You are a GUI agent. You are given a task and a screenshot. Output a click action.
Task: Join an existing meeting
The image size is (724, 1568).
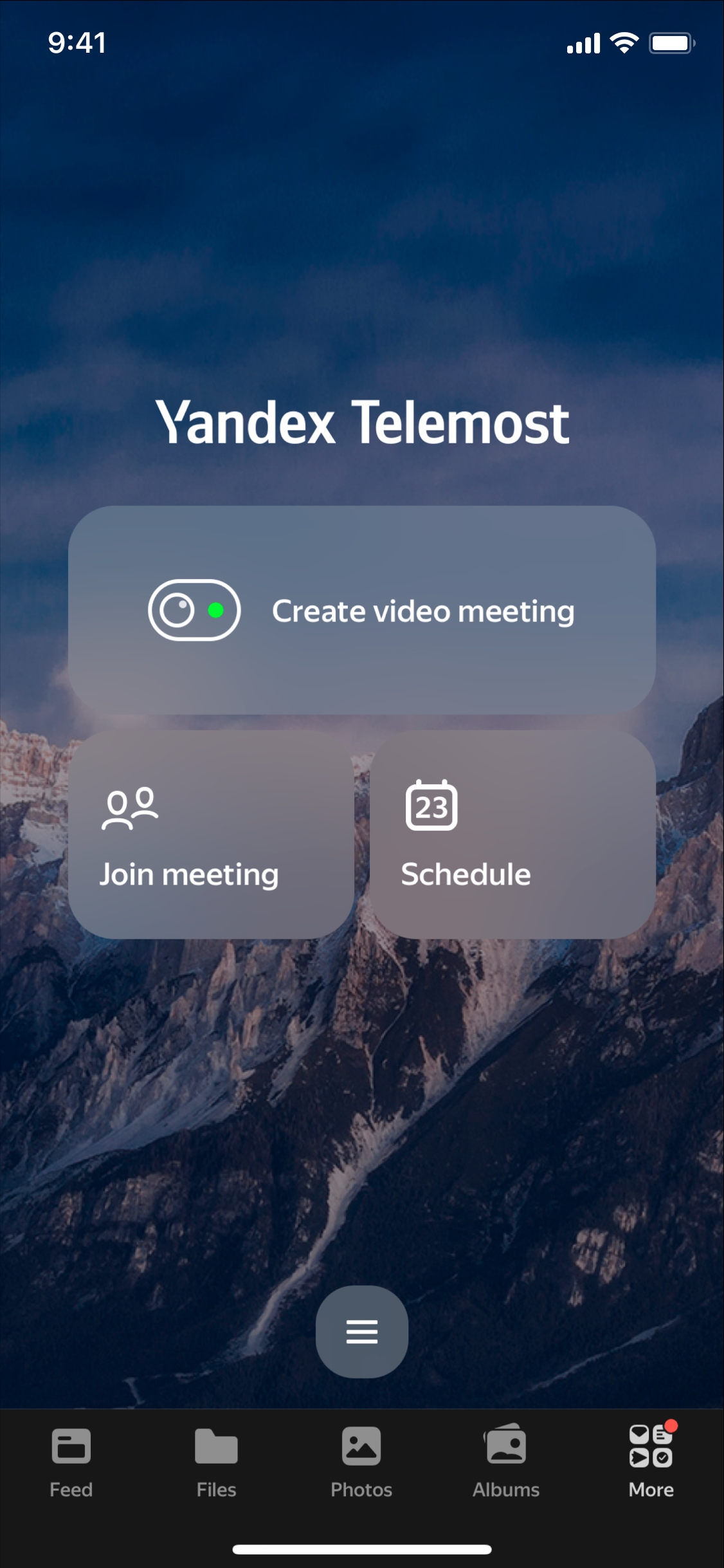click(x=211, y=834)
